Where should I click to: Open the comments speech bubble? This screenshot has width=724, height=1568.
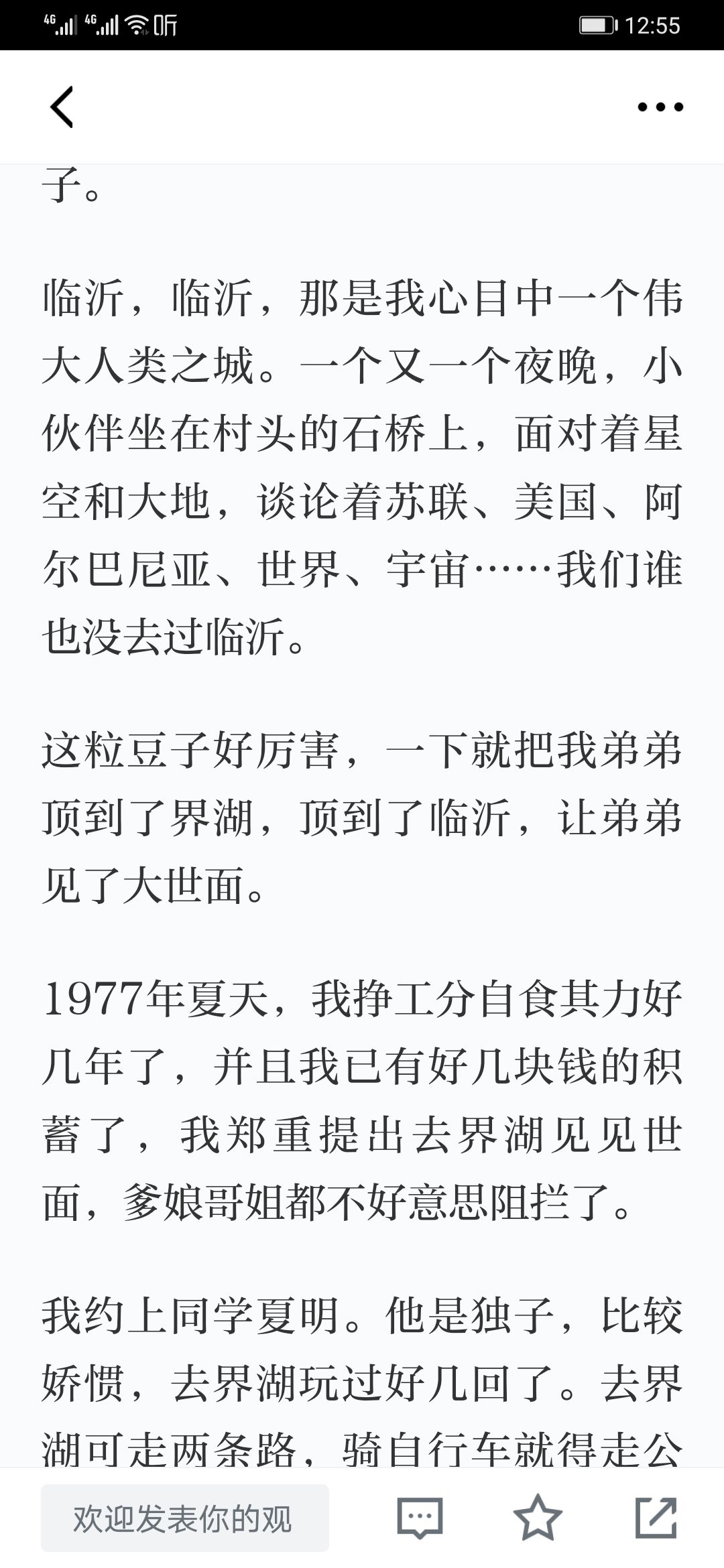420,1518
